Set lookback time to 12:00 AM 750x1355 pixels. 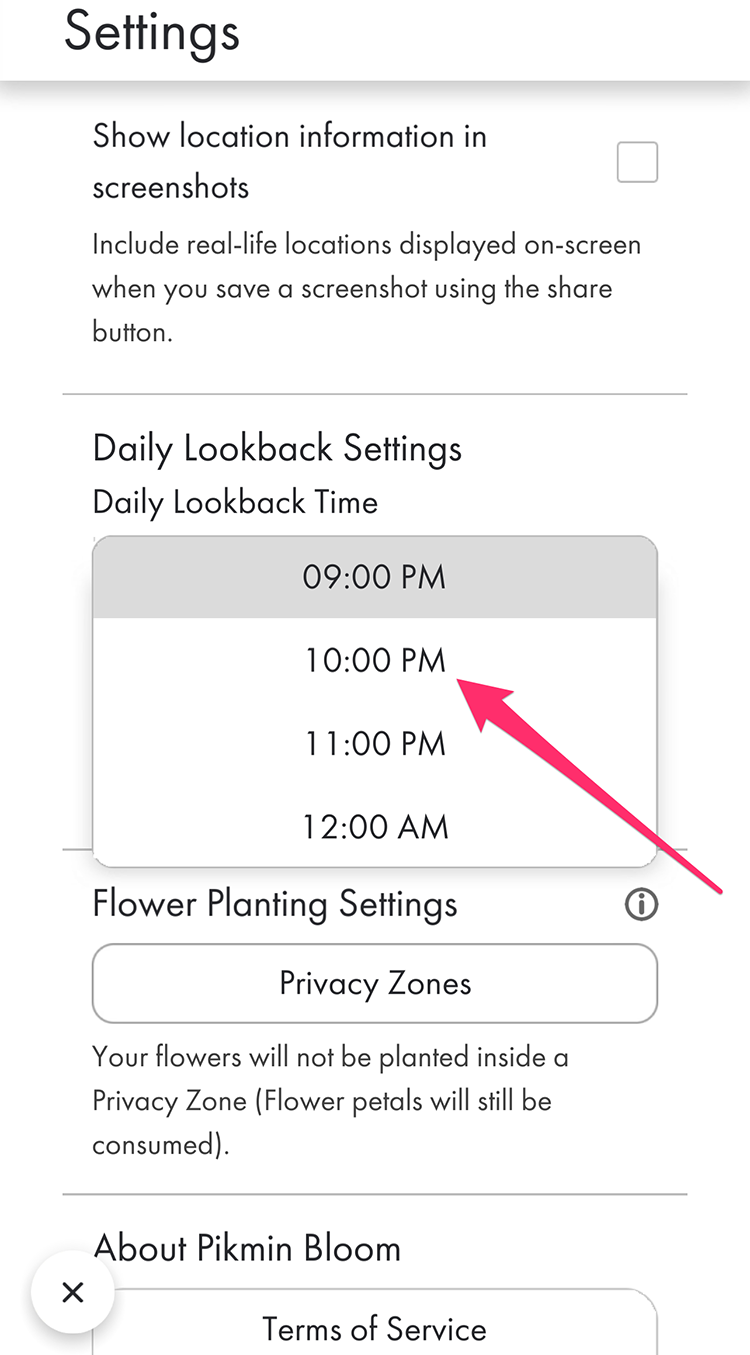tap(375, 826)
